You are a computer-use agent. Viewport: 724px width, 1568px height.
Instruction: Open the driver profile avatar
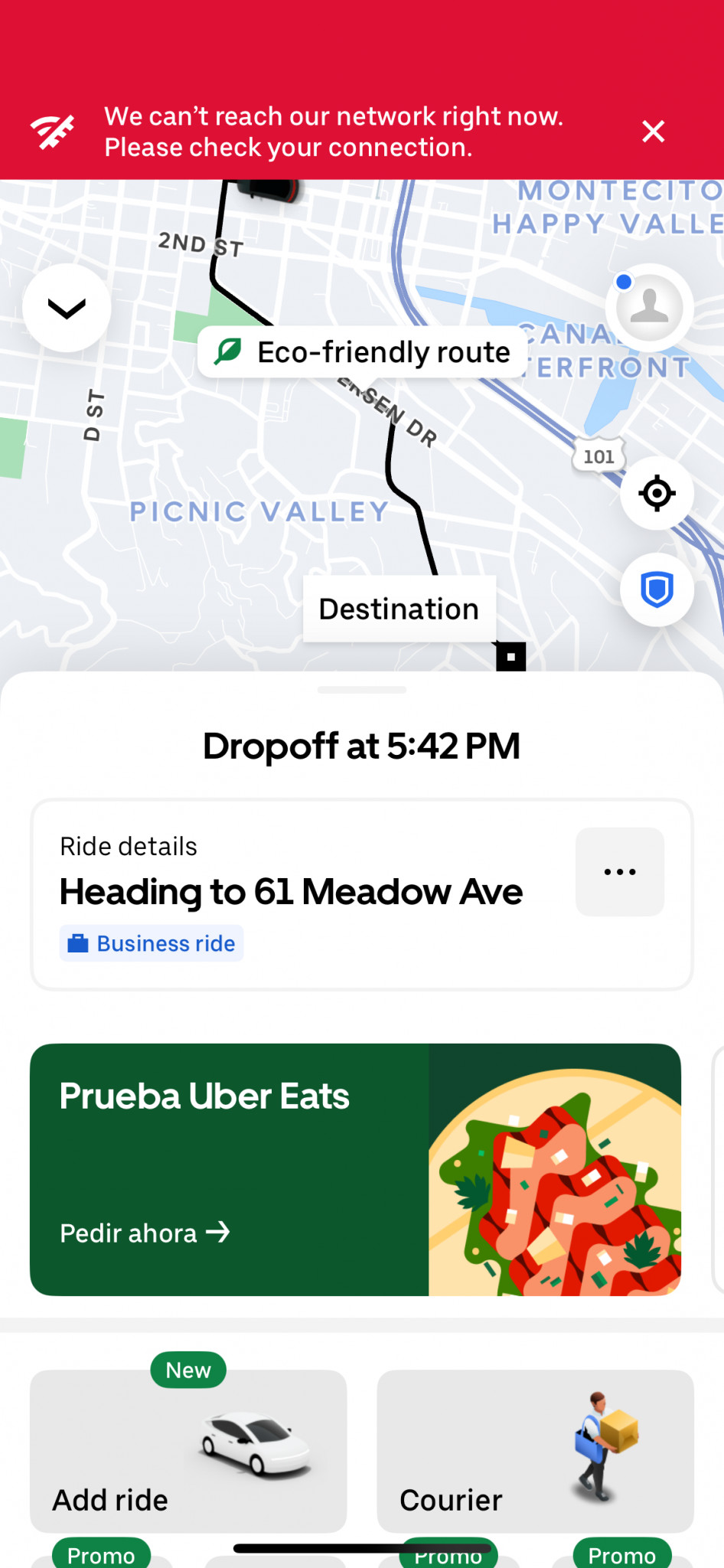coord(649,308)
